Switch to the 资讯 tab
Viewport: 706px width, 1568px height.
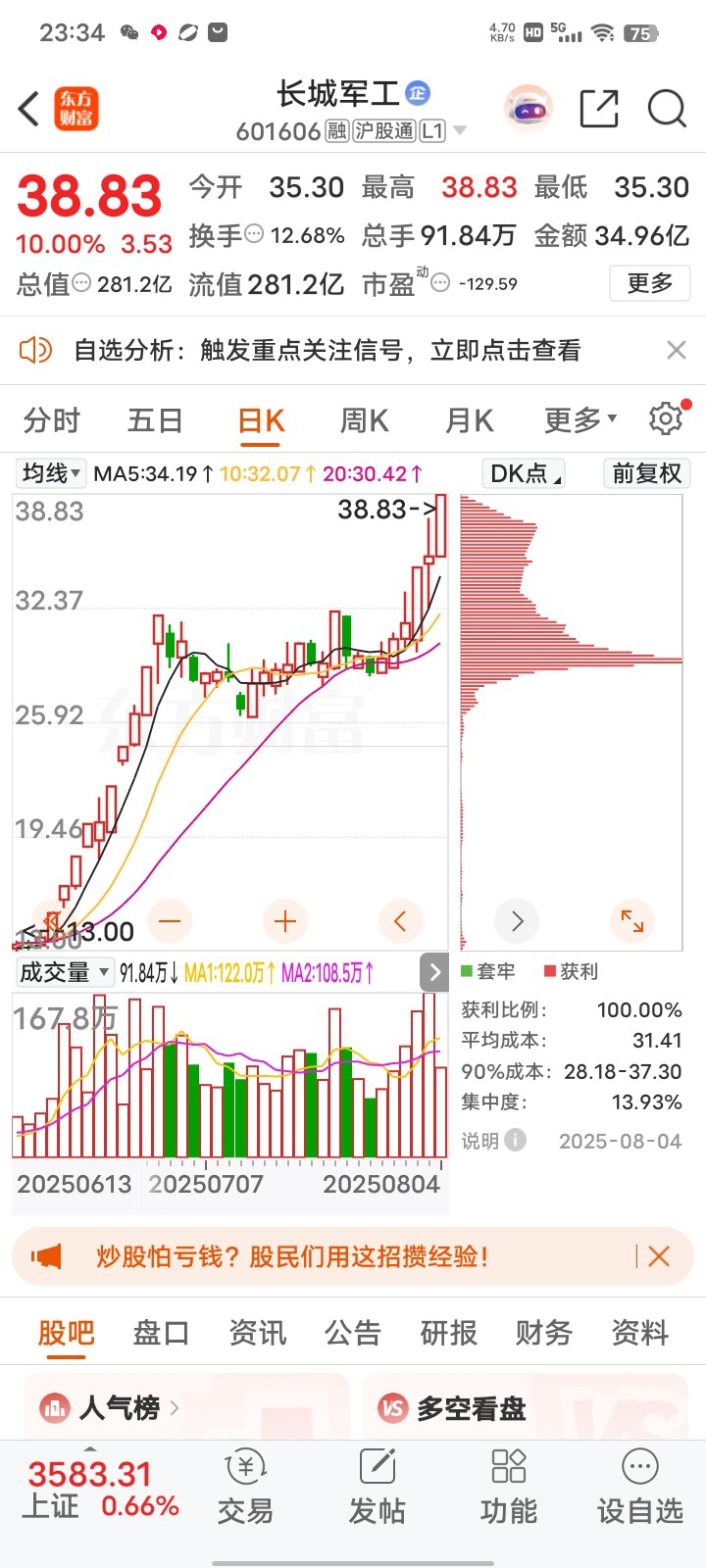pyautogui.click(x=257, y=1333)
